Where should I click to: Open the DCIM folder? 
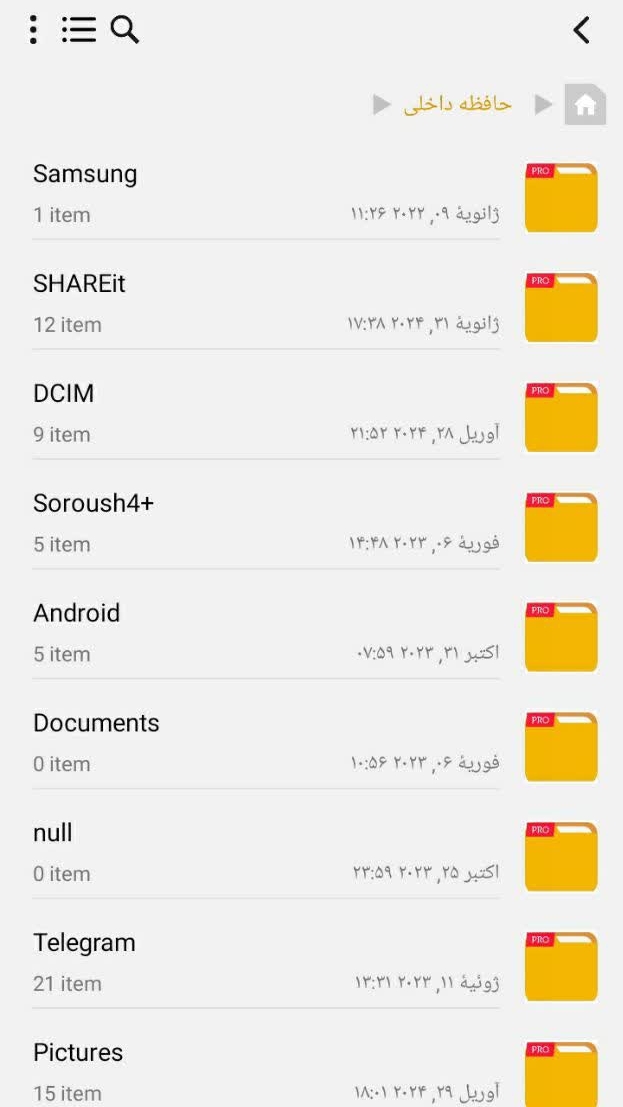tap(63, 394)
